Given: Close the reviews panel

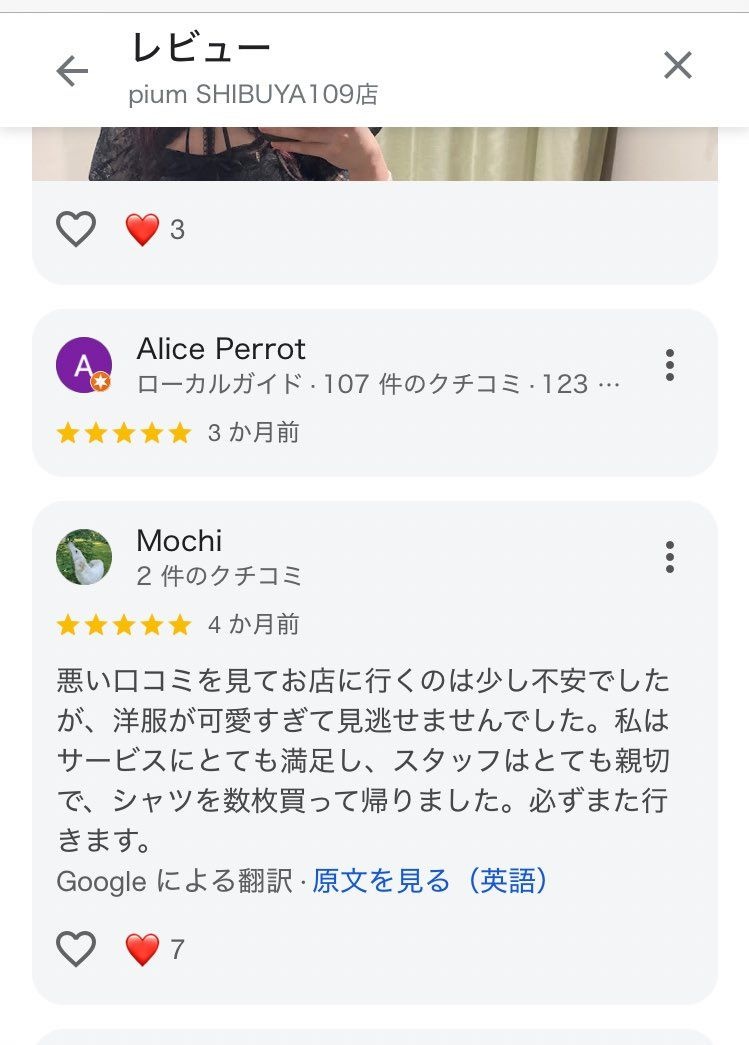Looking at the screenshot, I should point(678,66).
